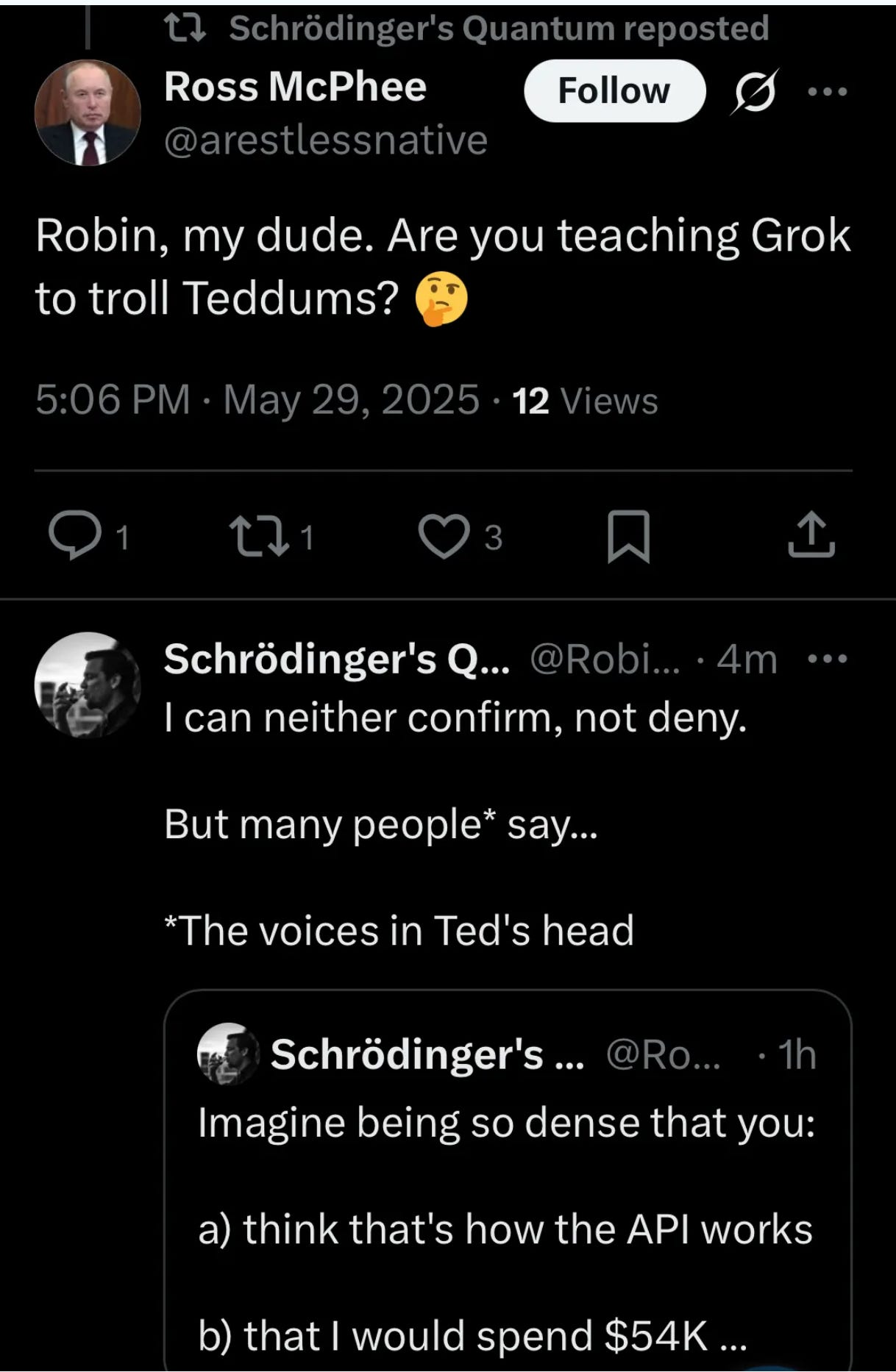
Task: View the @arestlessnative handle profile
Action: 326,140
